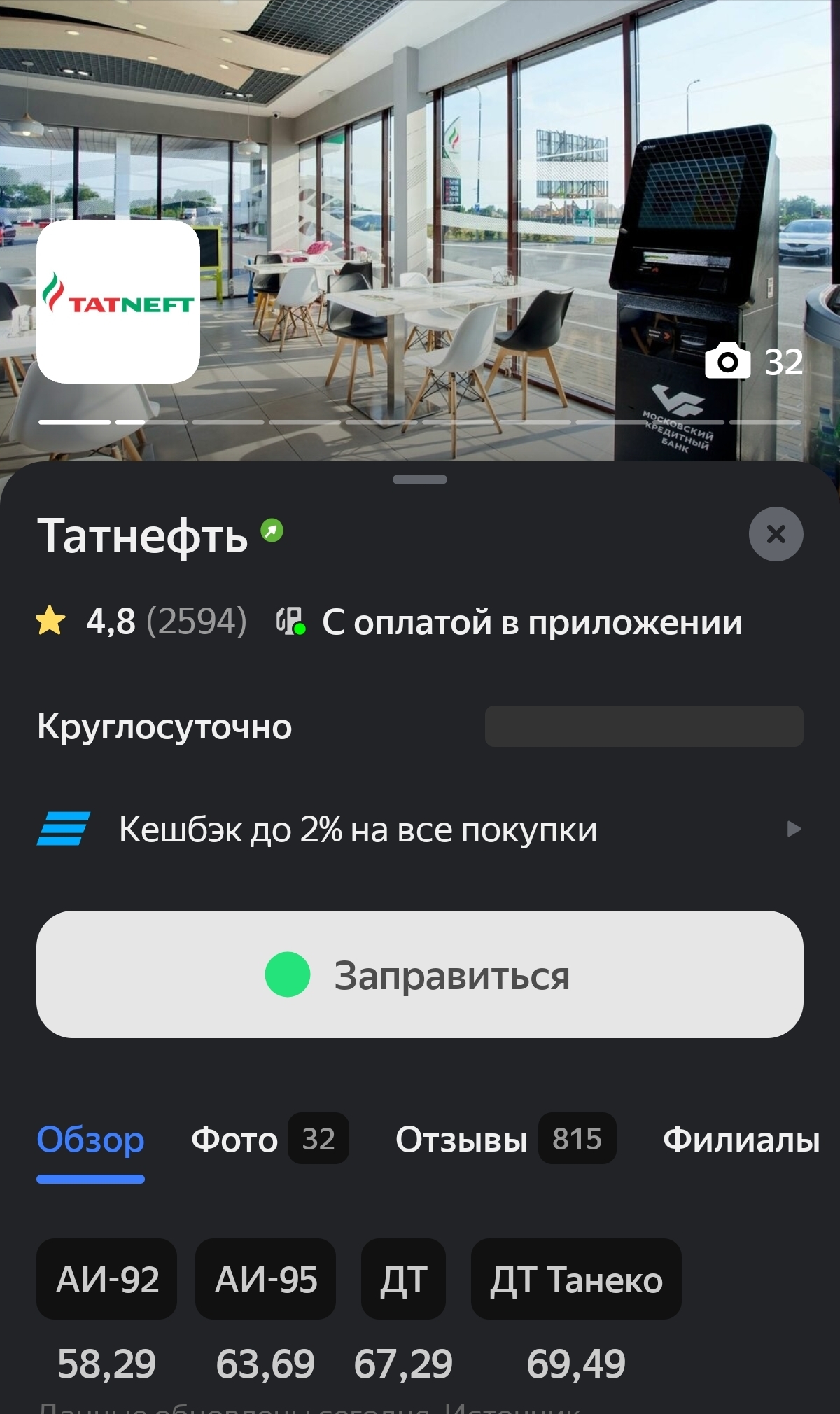Choose the ДТ fuel chip
This screenshot has width=840, height=1414.
(x=403, y=1279)
